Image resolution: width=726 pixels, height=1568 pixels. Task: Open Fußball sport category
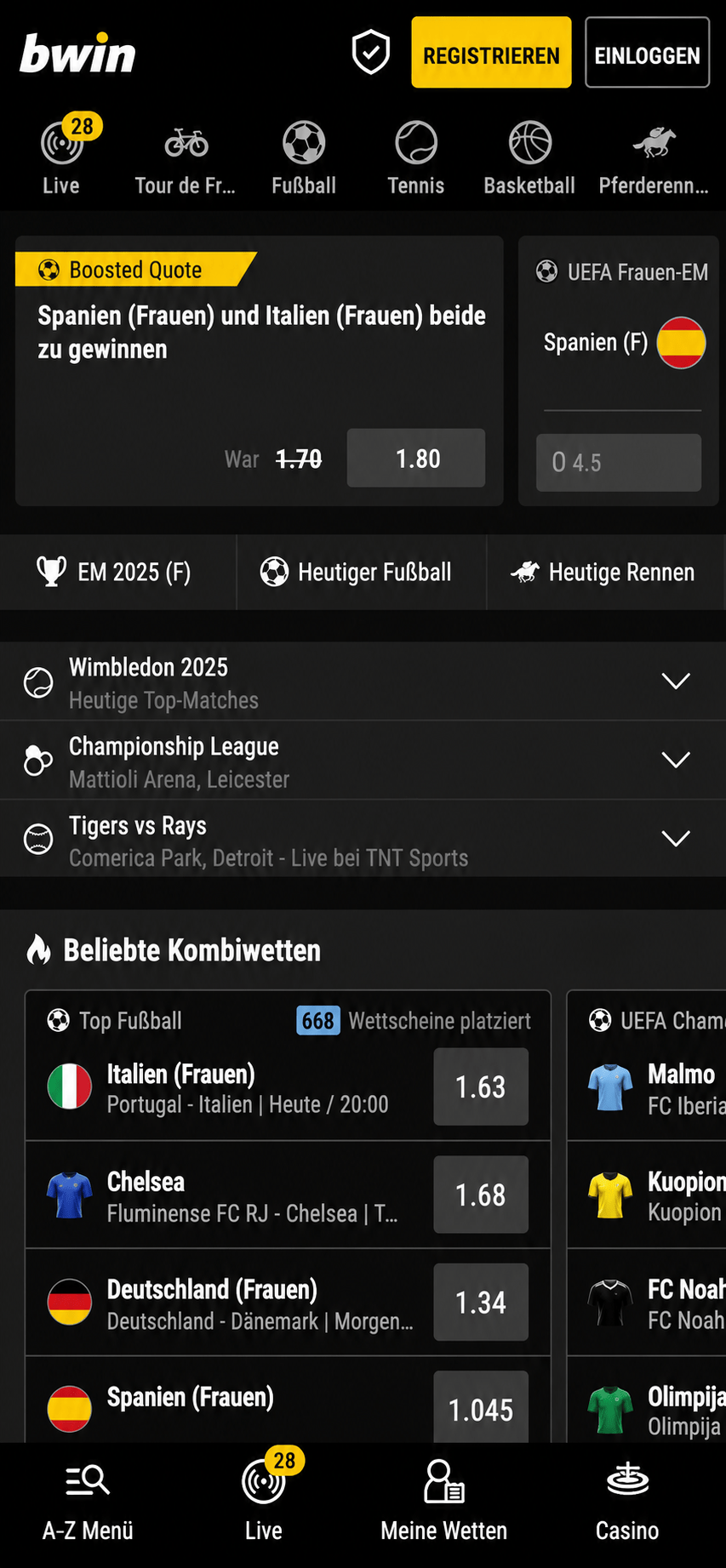pos(304,157)
